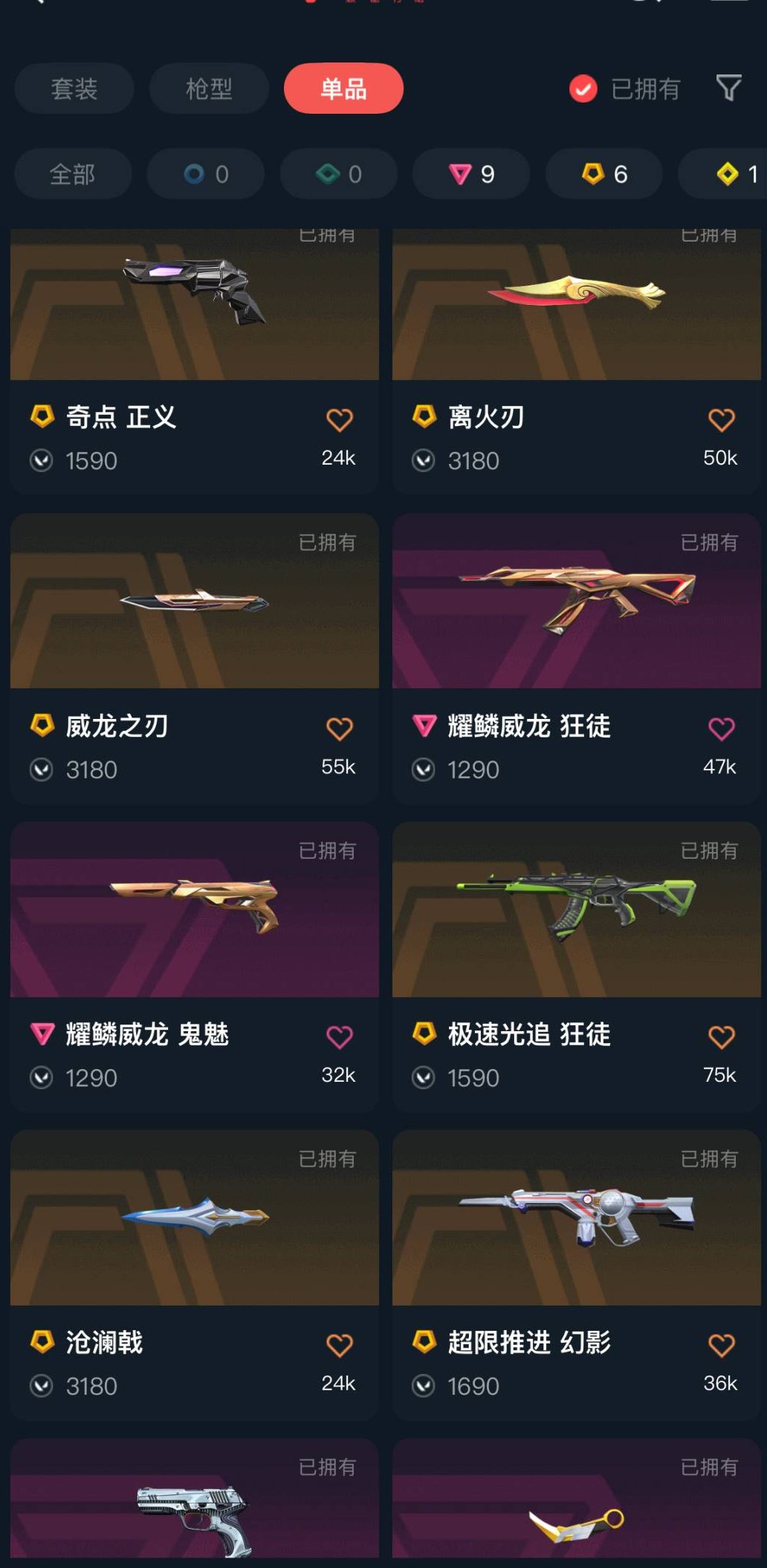Image resolution: width=767 pixels, height=1568 pixels.
Task: Favorite the 耀鳞威龙 鬼魅 skin
Action: [339, 1034]
